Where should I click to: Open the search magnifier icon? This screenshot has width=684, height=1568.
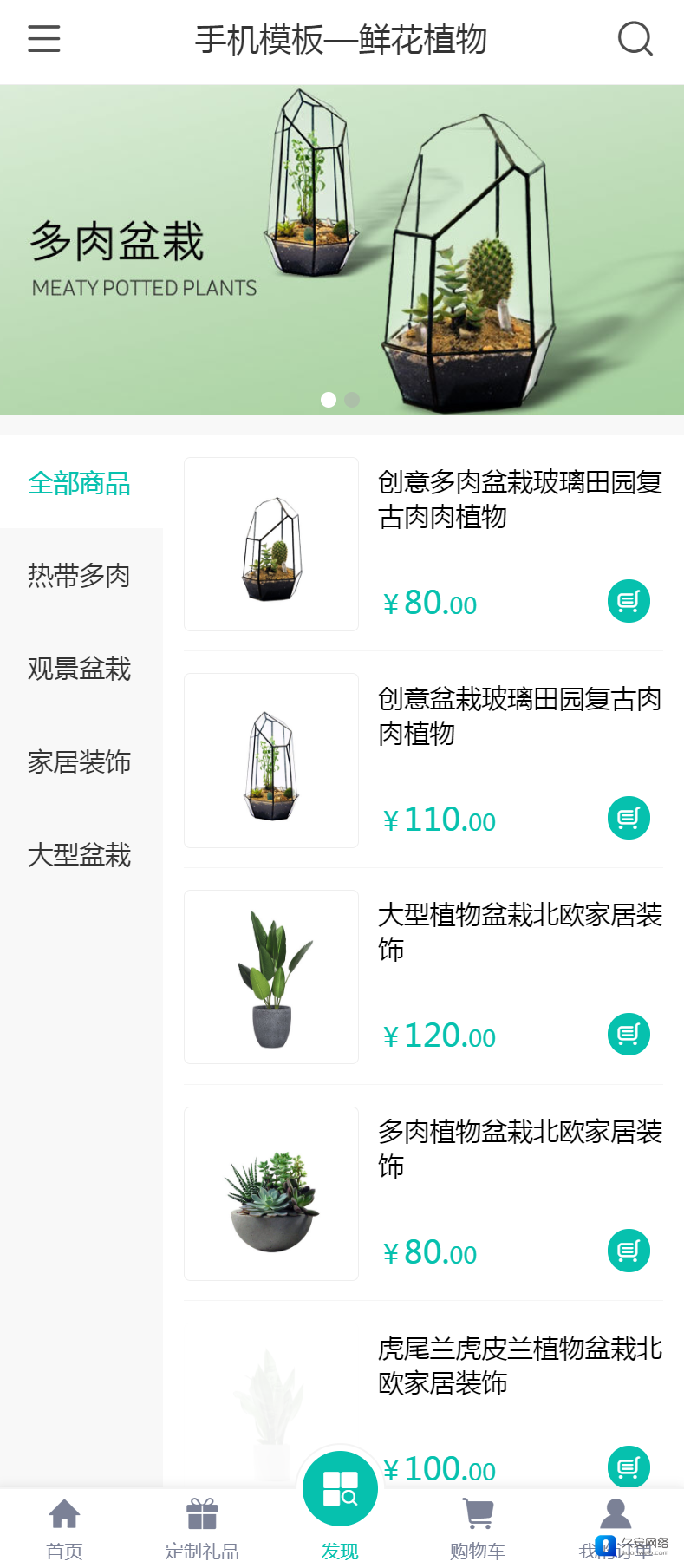635,39
